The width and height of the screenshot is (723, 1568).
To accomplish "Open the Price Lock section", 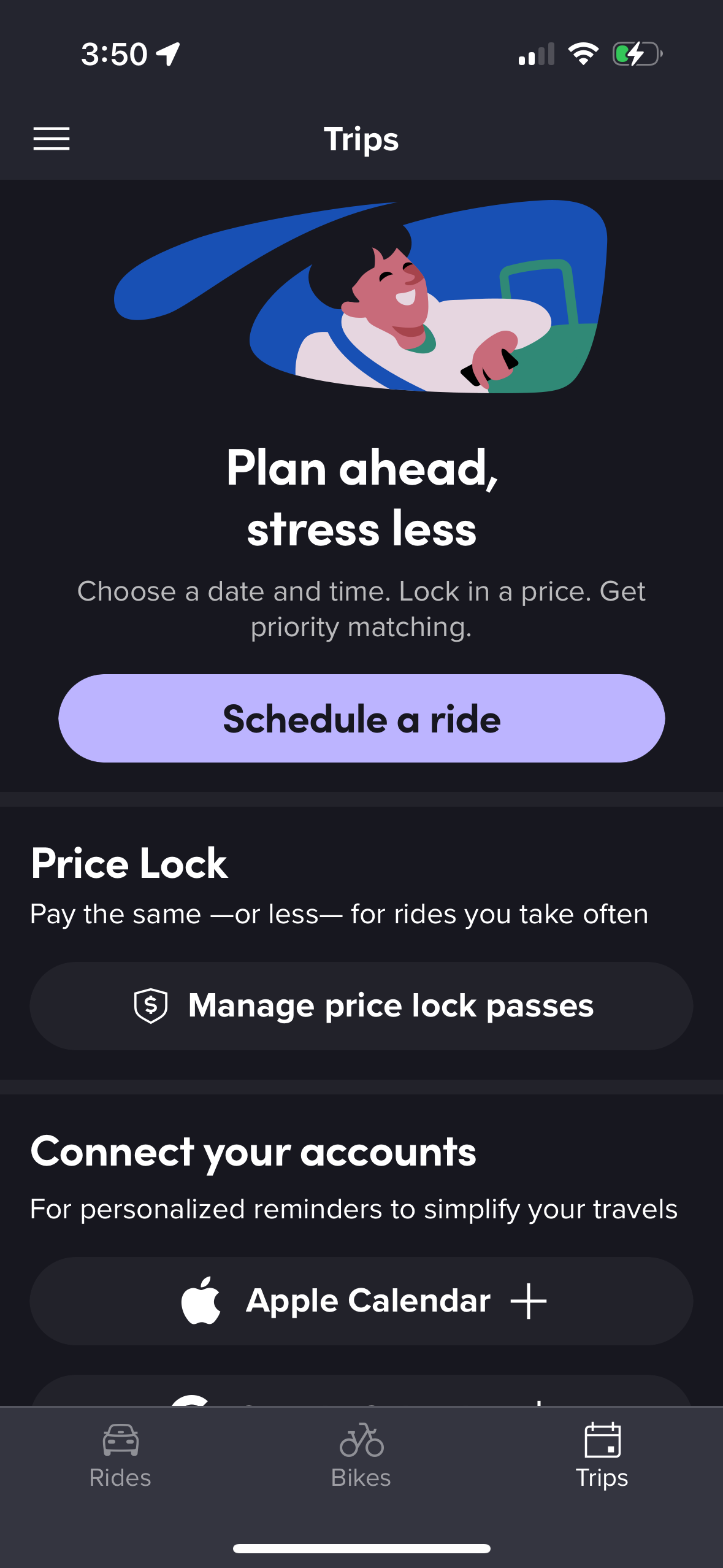I will (x=129, y=864).
